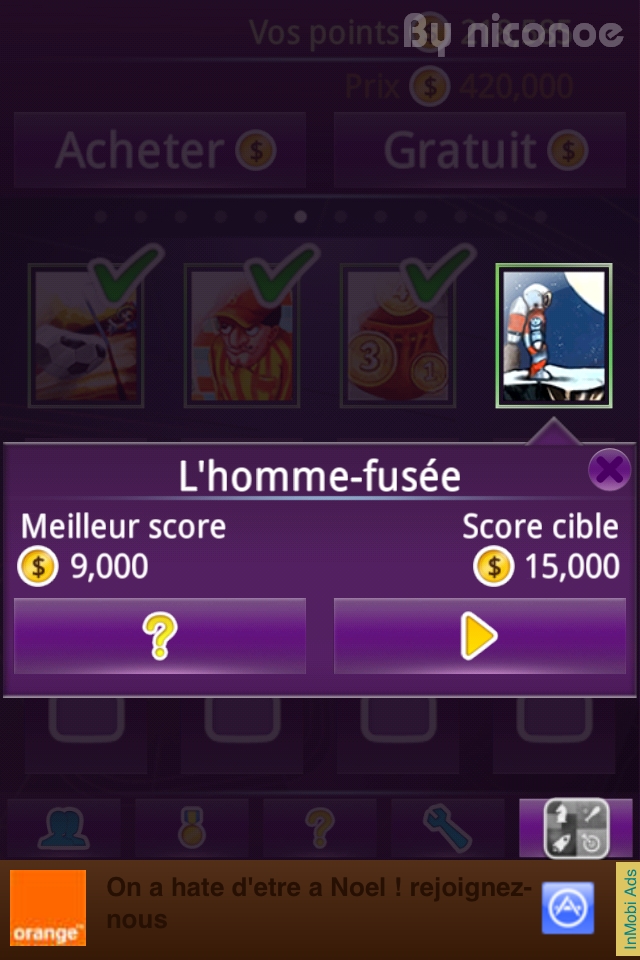Select the man with cap game thumbnail
This screenshot has height=960, width=640.
242,336
